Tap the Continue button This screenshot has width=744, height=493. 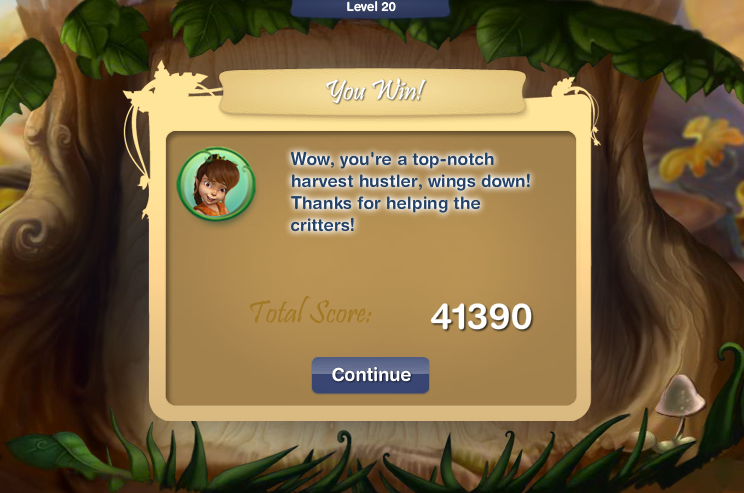click(x=371, y=375)
